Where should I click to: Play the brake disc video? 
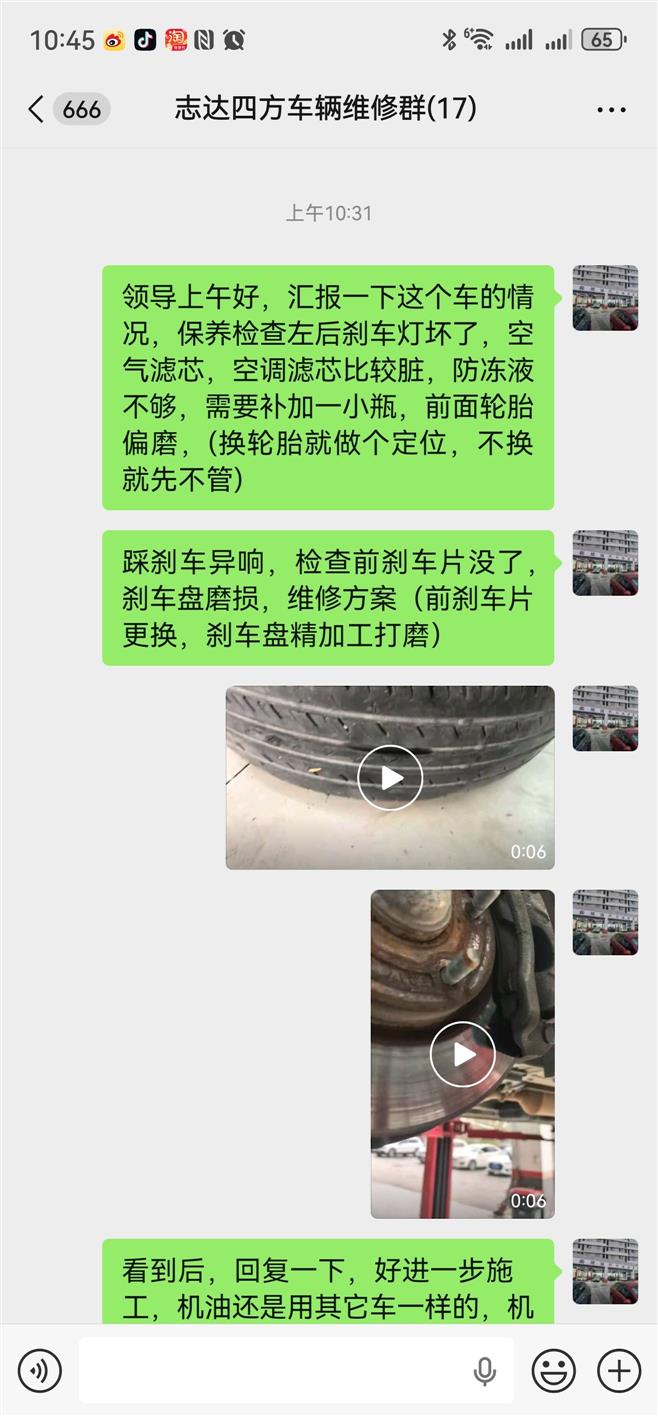coord(462,1054)
